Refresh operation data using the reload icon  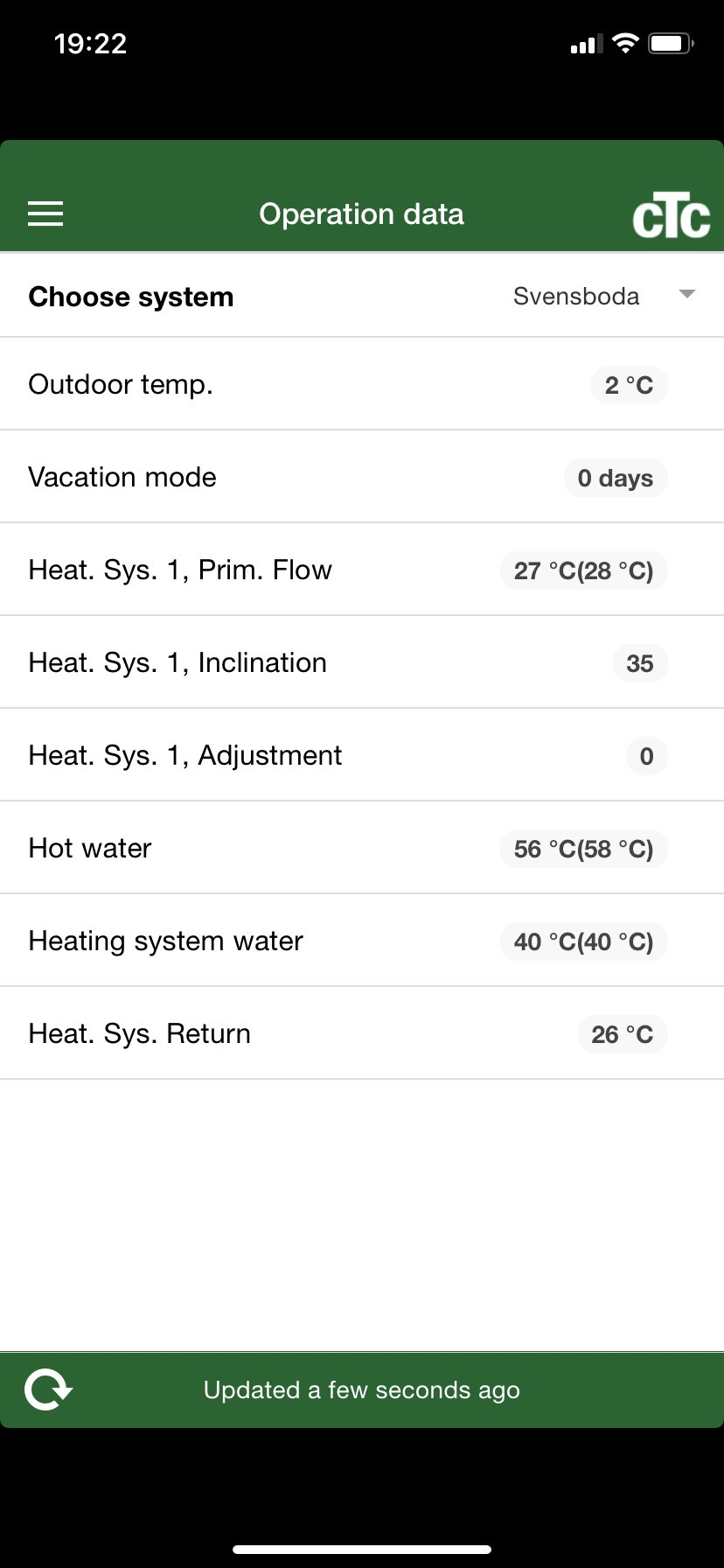[x=47, y=1389]
